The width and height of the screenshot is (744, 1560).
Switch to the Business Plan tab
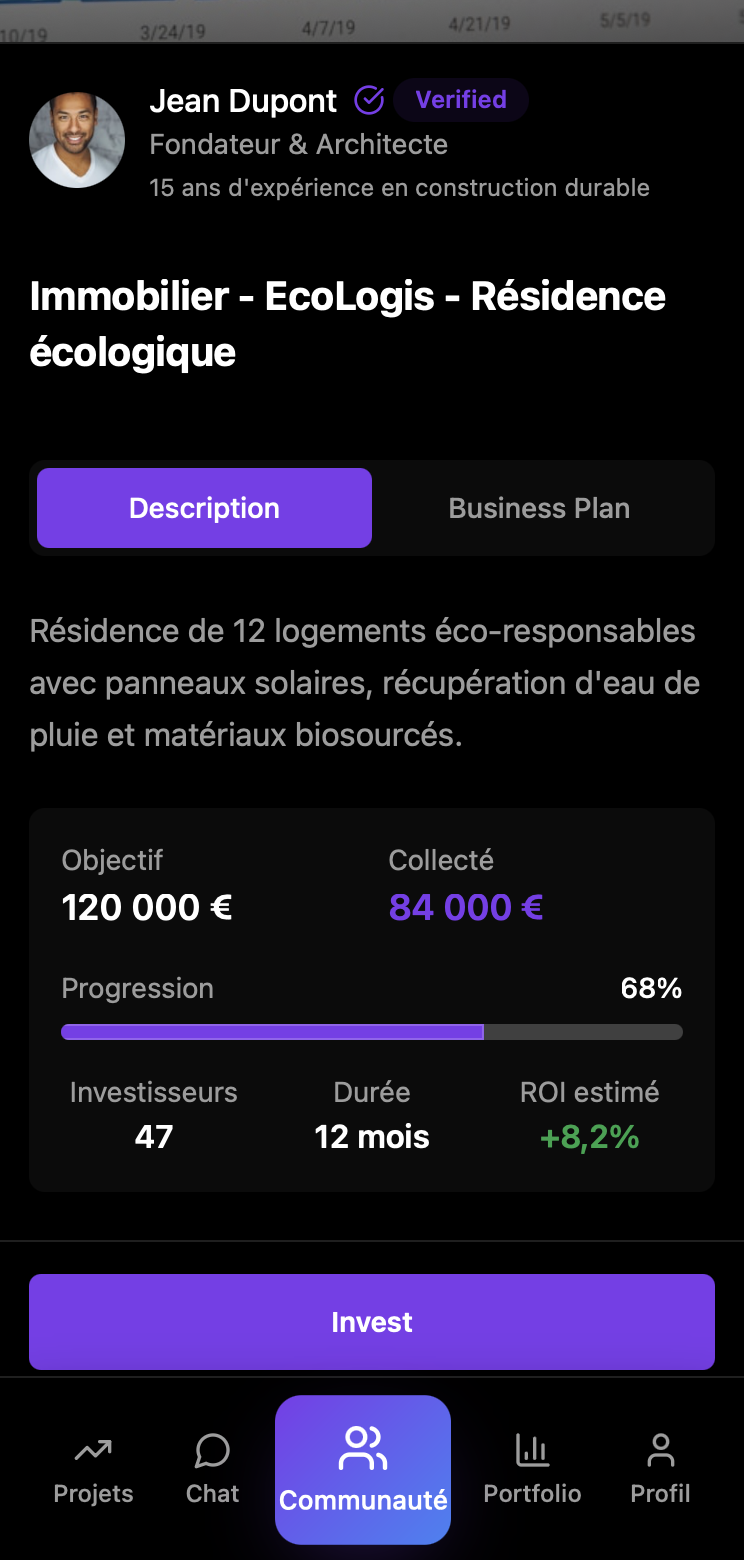pyautogui.click(x=539, y=508)
